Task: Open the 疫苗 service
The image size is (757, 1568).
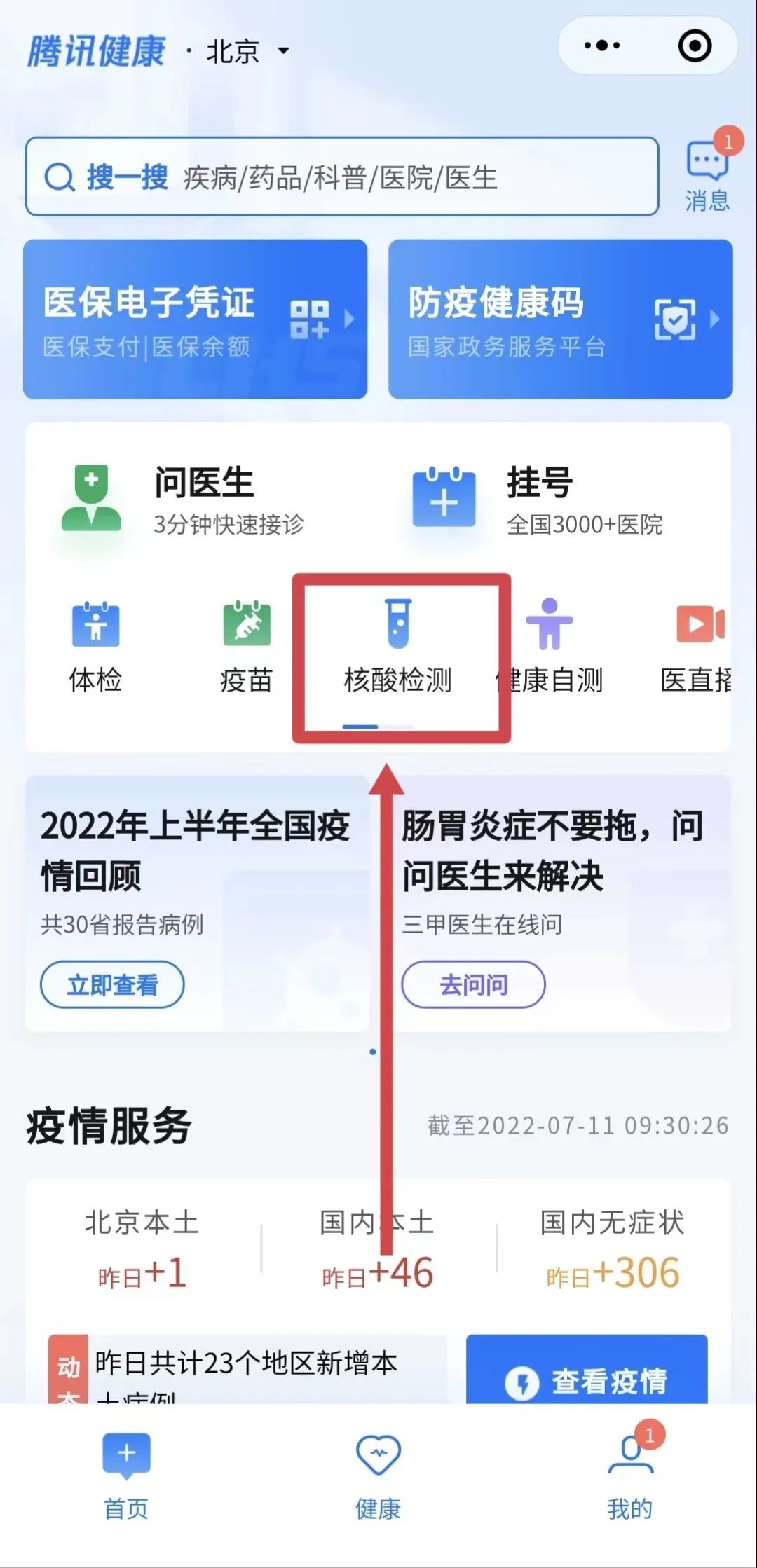Action: [246, 646]
